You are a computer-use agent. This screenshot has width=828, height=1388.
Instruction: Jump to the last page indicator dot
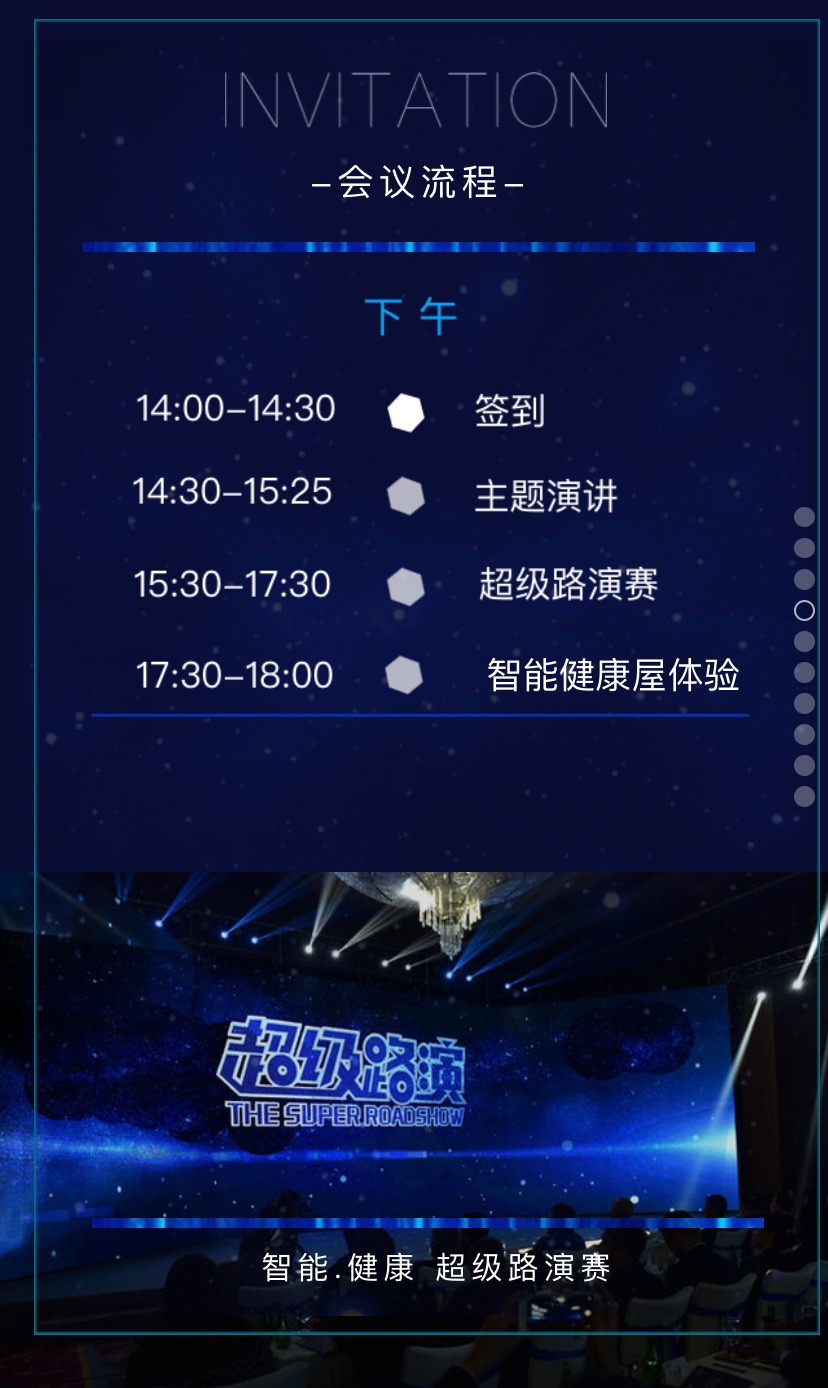click(804, 796)
